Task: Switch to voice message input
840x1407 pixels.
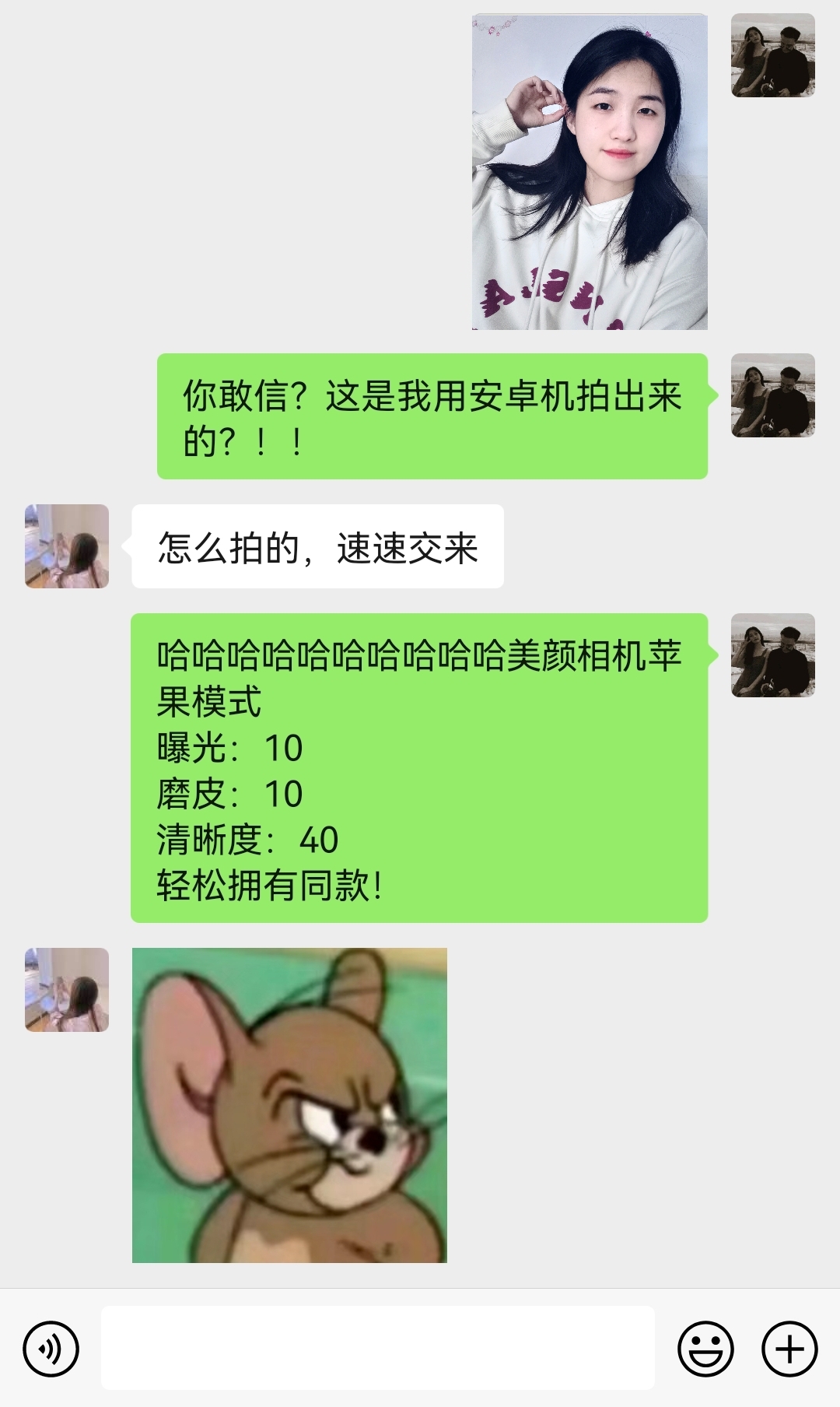Action: (x=51, y=1349)
